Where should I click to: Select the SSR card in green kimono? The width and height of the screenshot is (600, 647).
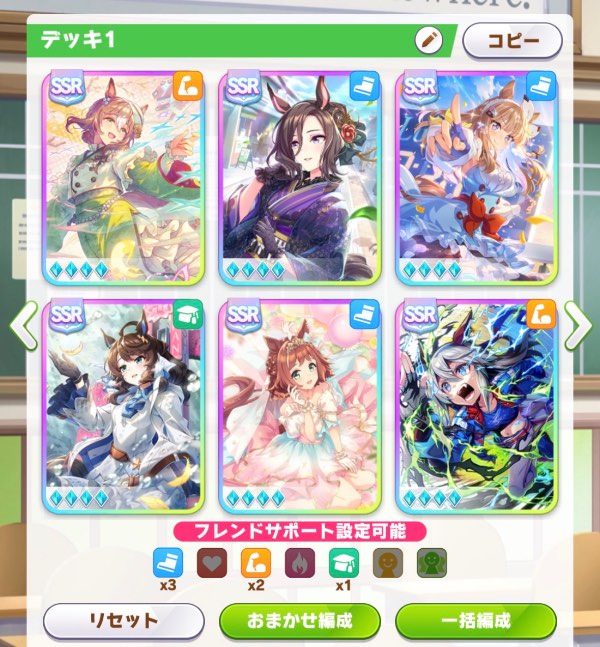click(x=122, y=178)
